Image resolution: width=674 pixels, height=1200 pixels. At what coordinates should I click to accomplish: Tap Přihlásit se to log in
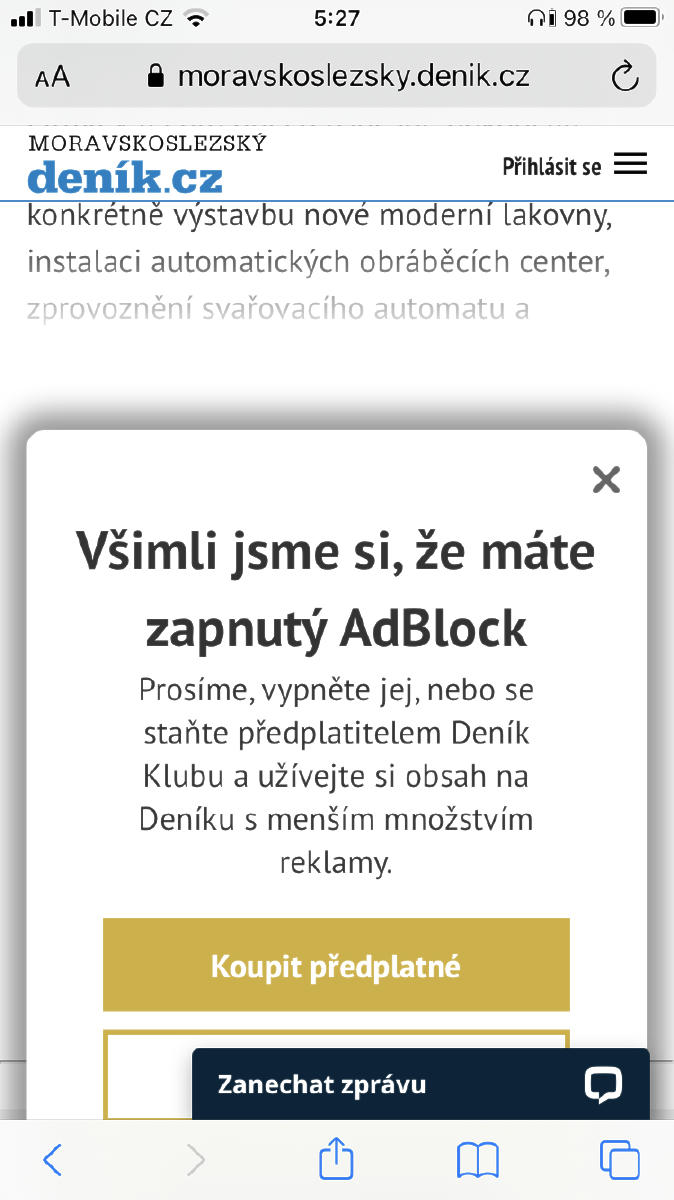(x=551, y=167)
